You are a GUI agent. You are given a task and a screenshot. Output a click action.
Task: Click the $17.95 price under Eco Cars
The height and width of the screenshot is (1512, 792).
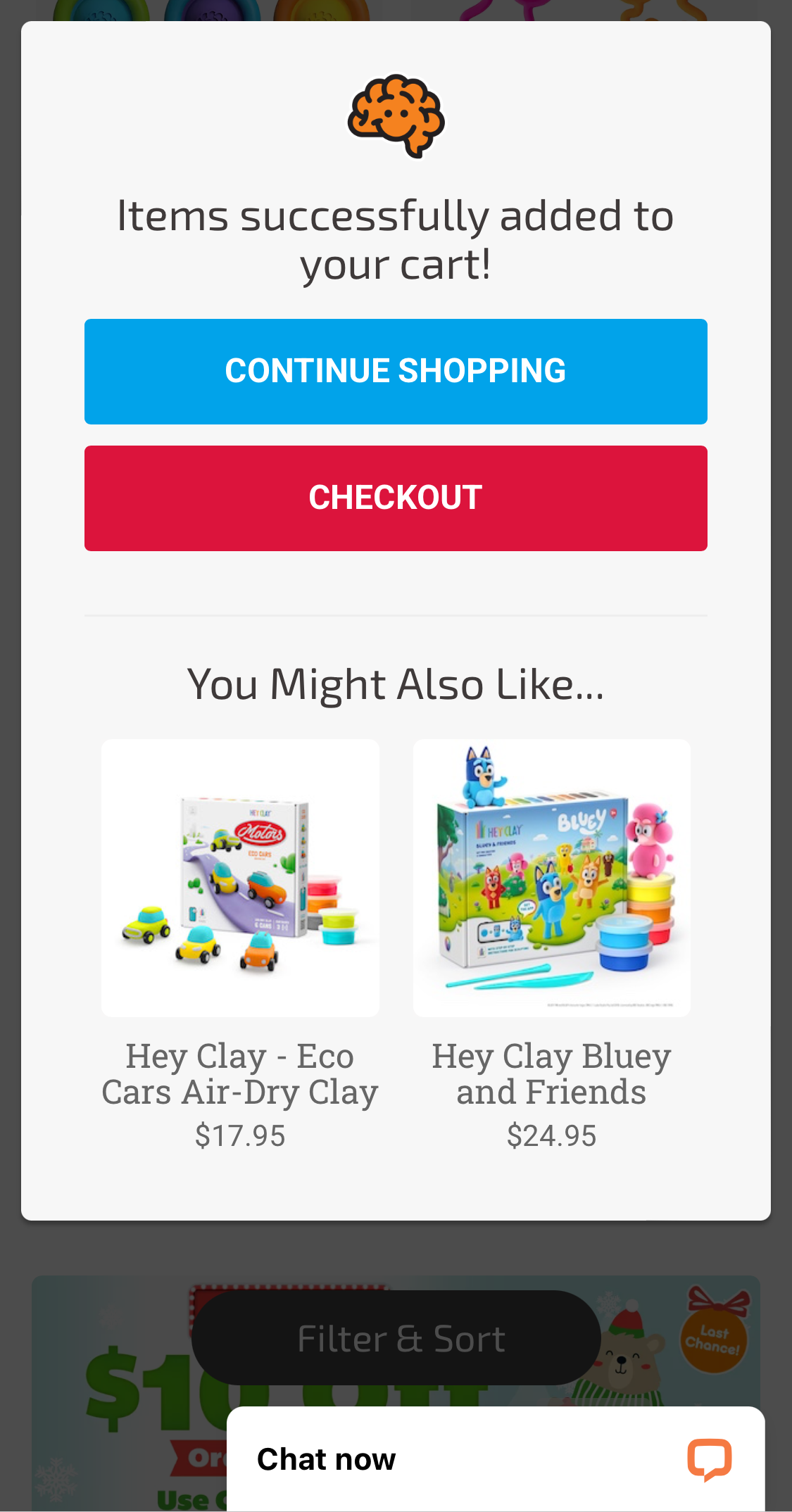coord(240,1135)
